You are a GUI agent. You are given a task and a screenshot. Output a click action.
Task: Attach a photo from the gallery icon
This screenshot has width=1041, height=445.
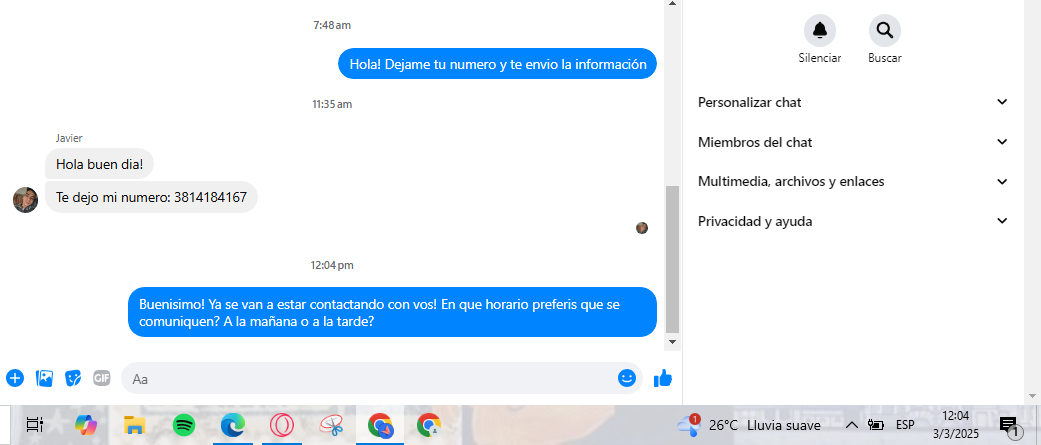pyautogui.click(x=44, y=378)
